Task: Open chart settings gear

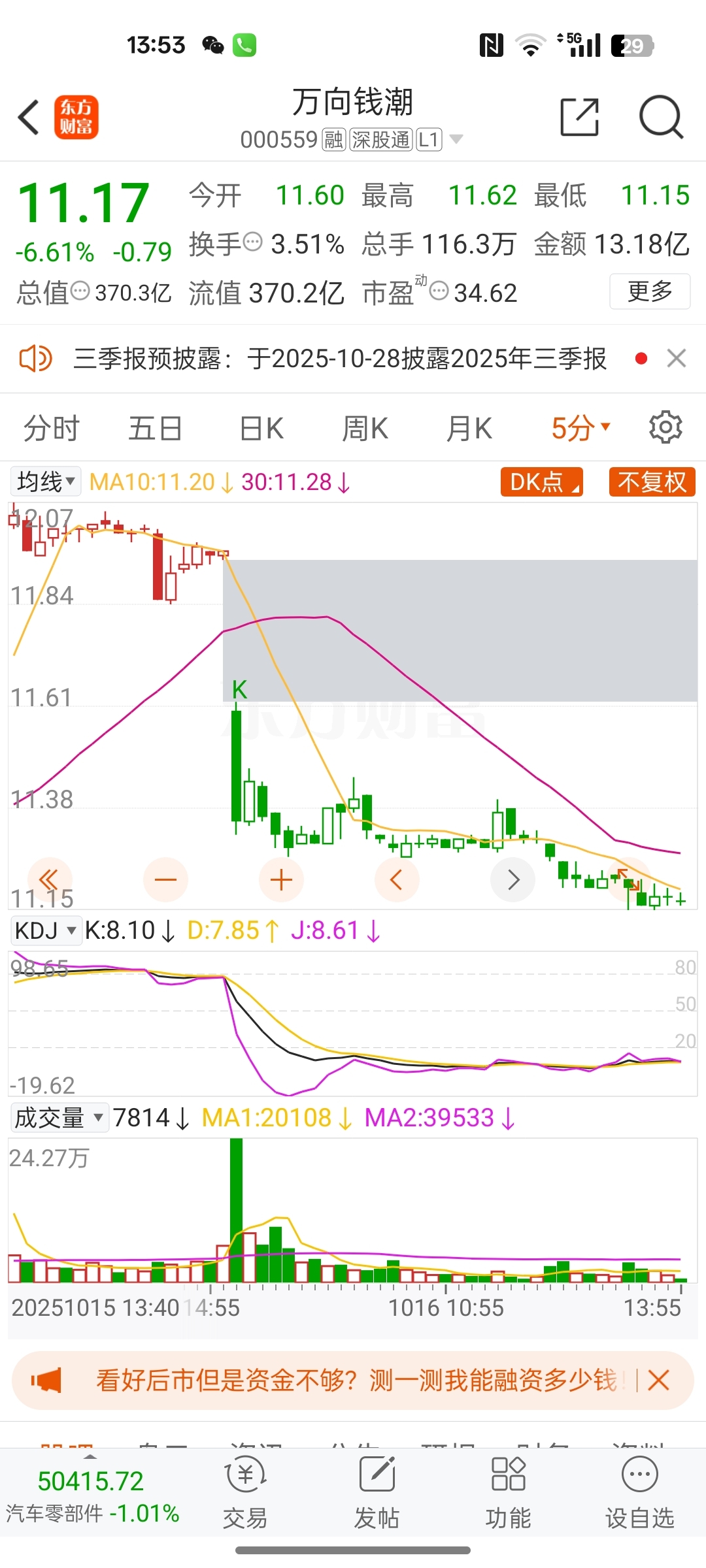Action: point(665,427)
